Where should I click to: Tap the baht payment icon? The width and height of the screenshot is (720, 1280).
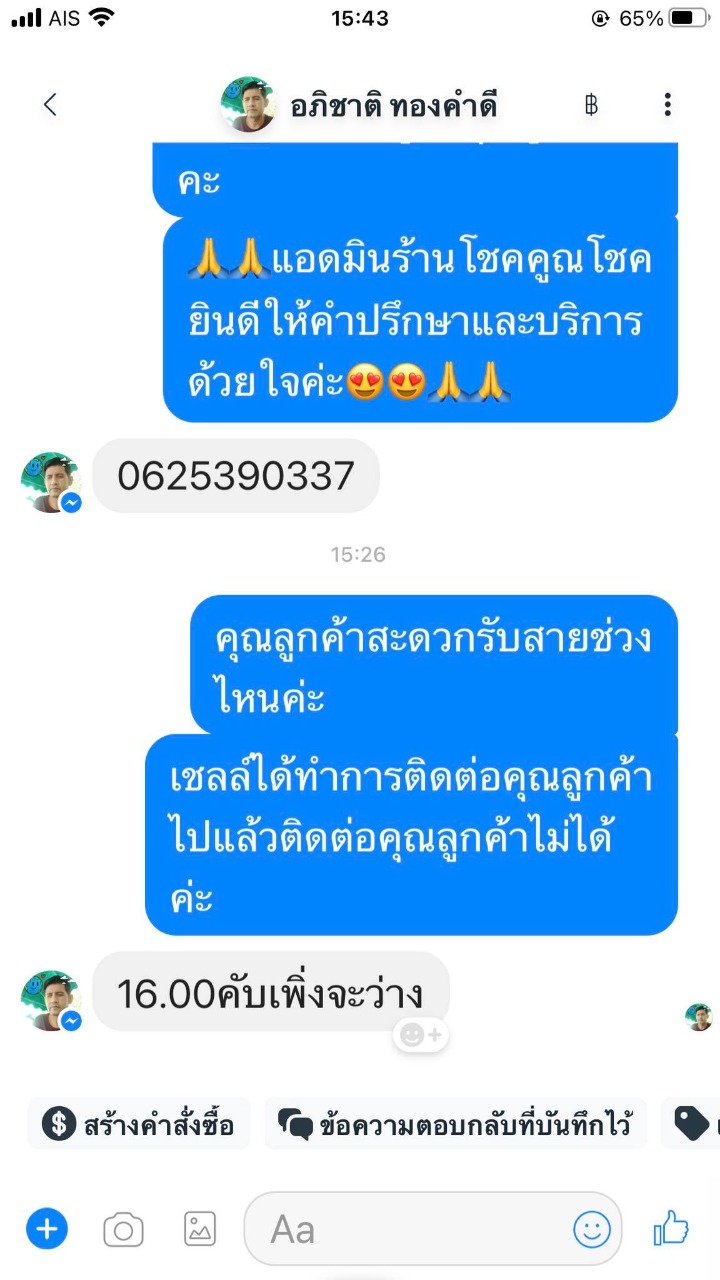[x=591, y=104]
